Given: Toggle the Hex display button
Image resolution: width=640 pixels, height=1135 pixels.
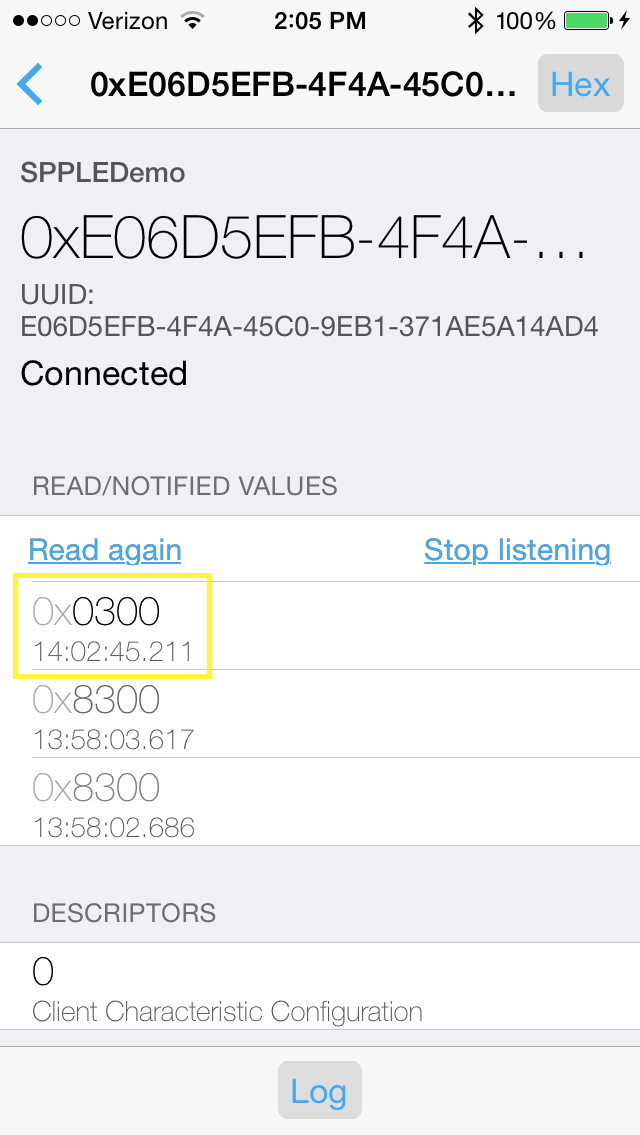Looking at the screenshot, I should coord(580,84).
